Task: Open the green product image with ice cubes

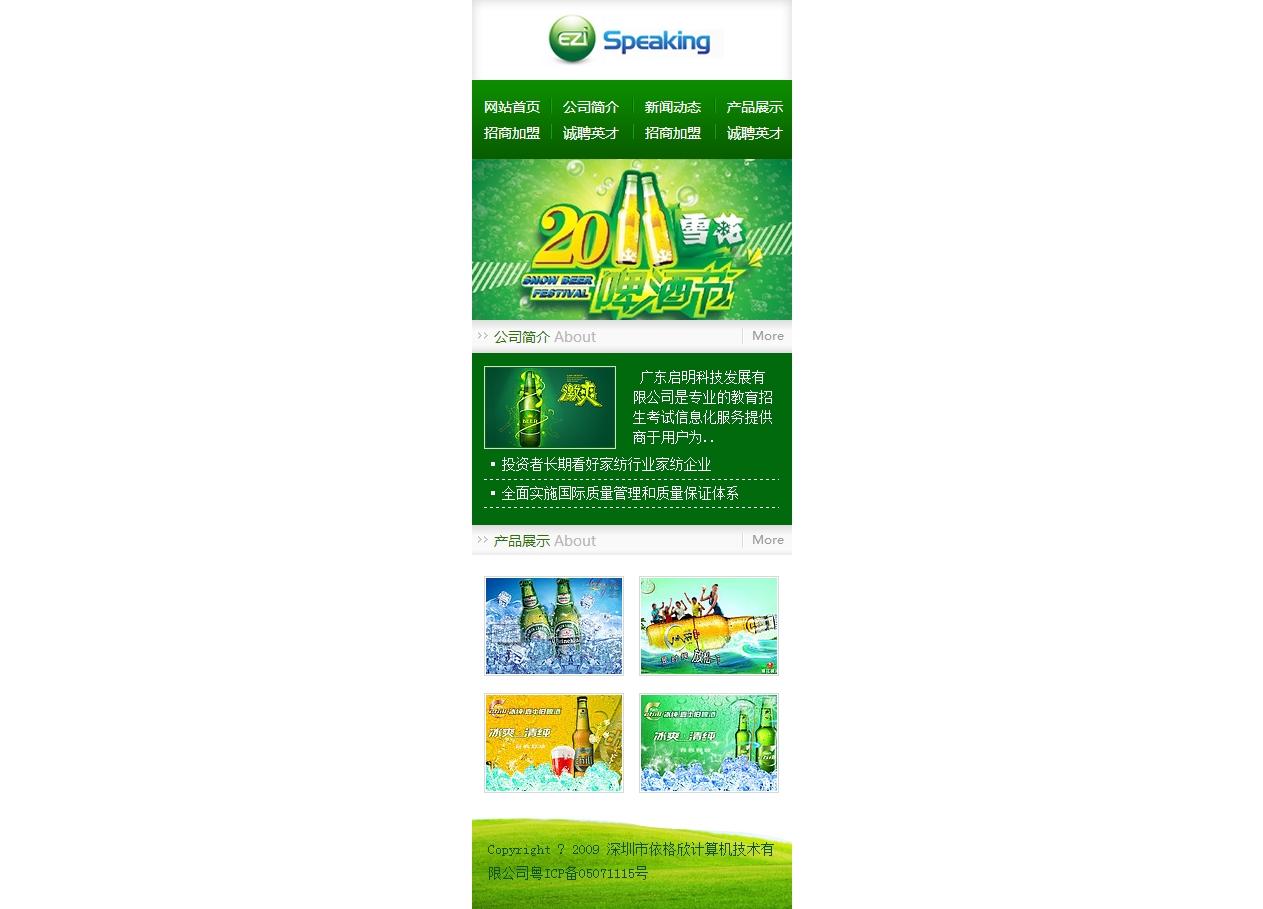Action: point(709,743)
